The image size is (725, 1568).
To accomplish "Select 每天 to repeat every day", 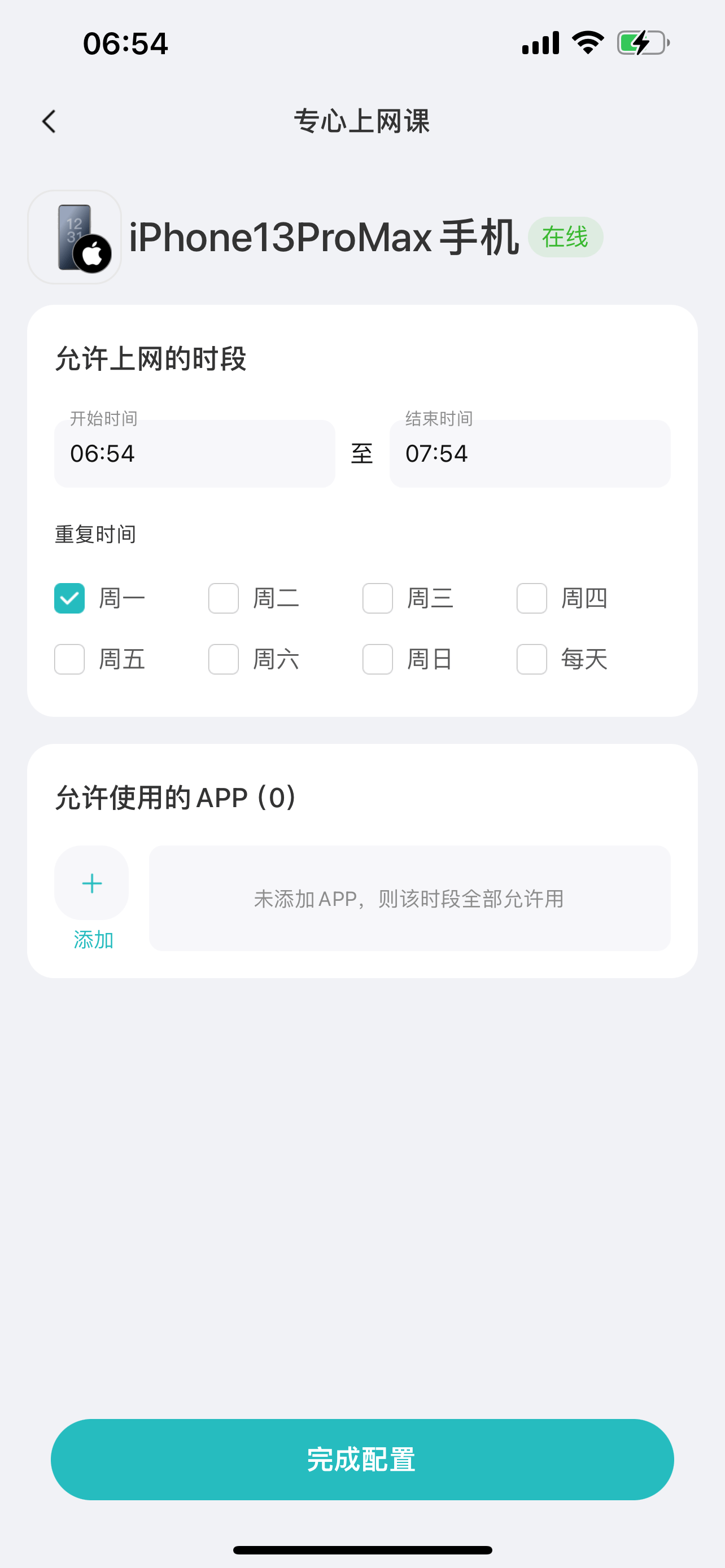I will tap(531, 659).
